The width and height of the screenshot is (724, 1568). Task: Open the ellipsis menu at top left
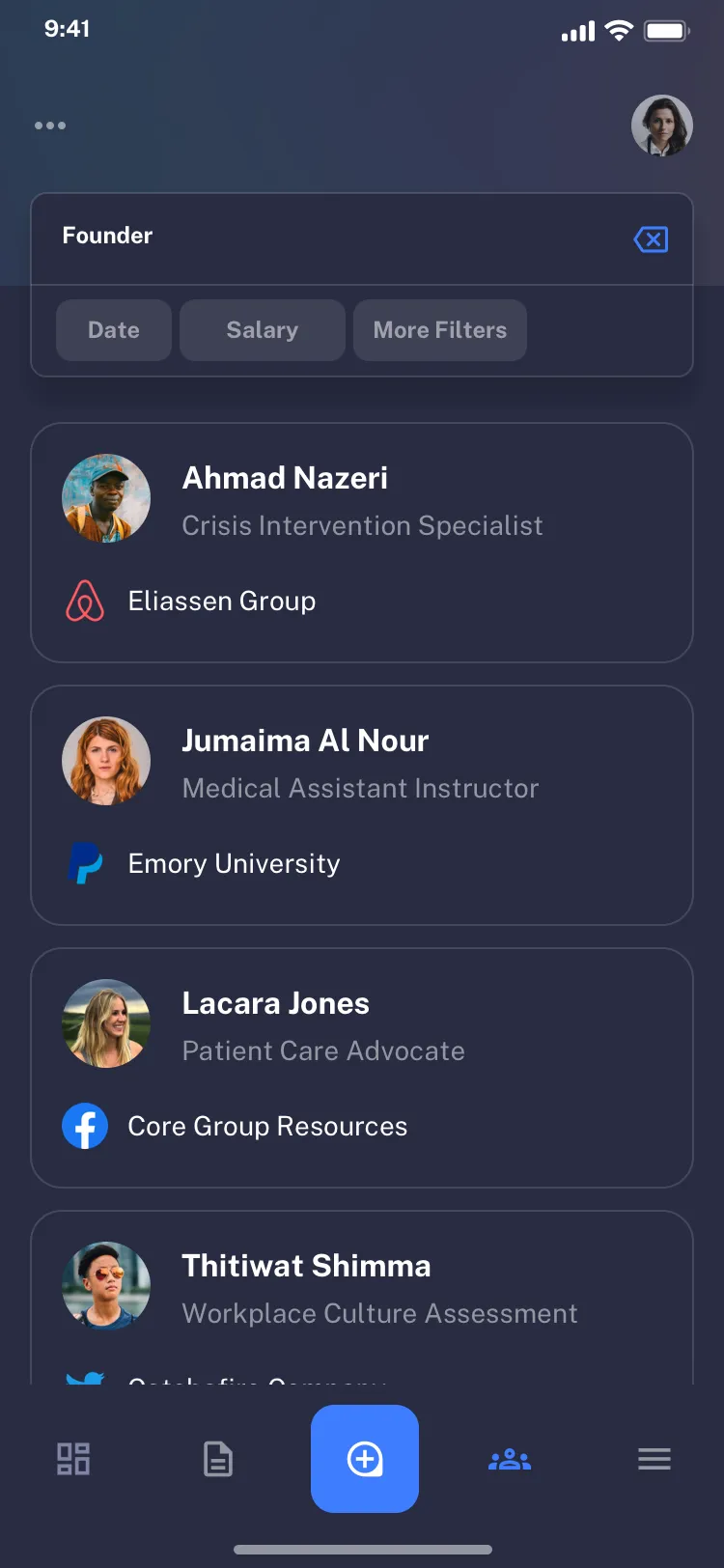[50, 125]
